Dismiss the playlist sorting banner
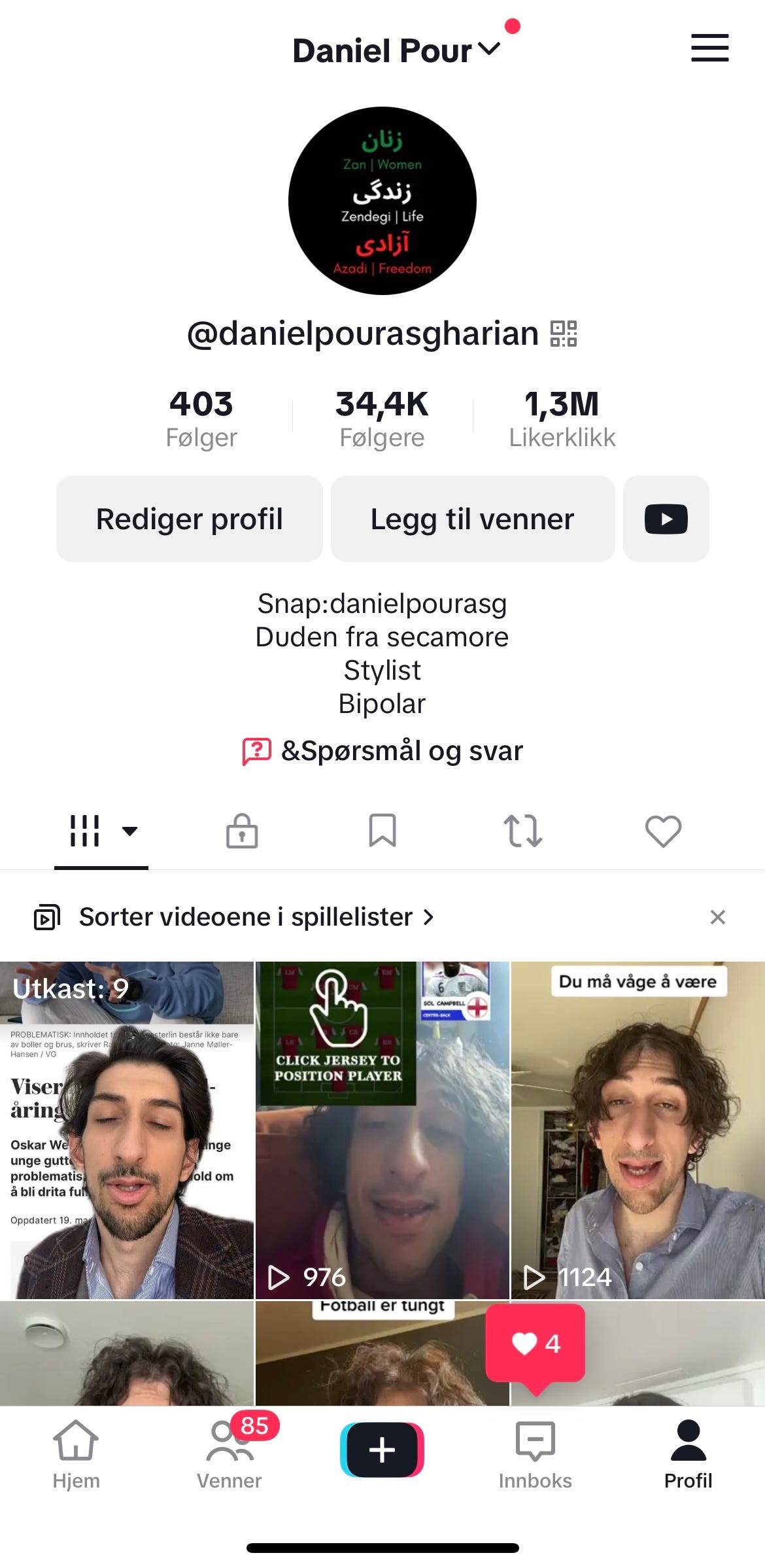 coord(717,917)
